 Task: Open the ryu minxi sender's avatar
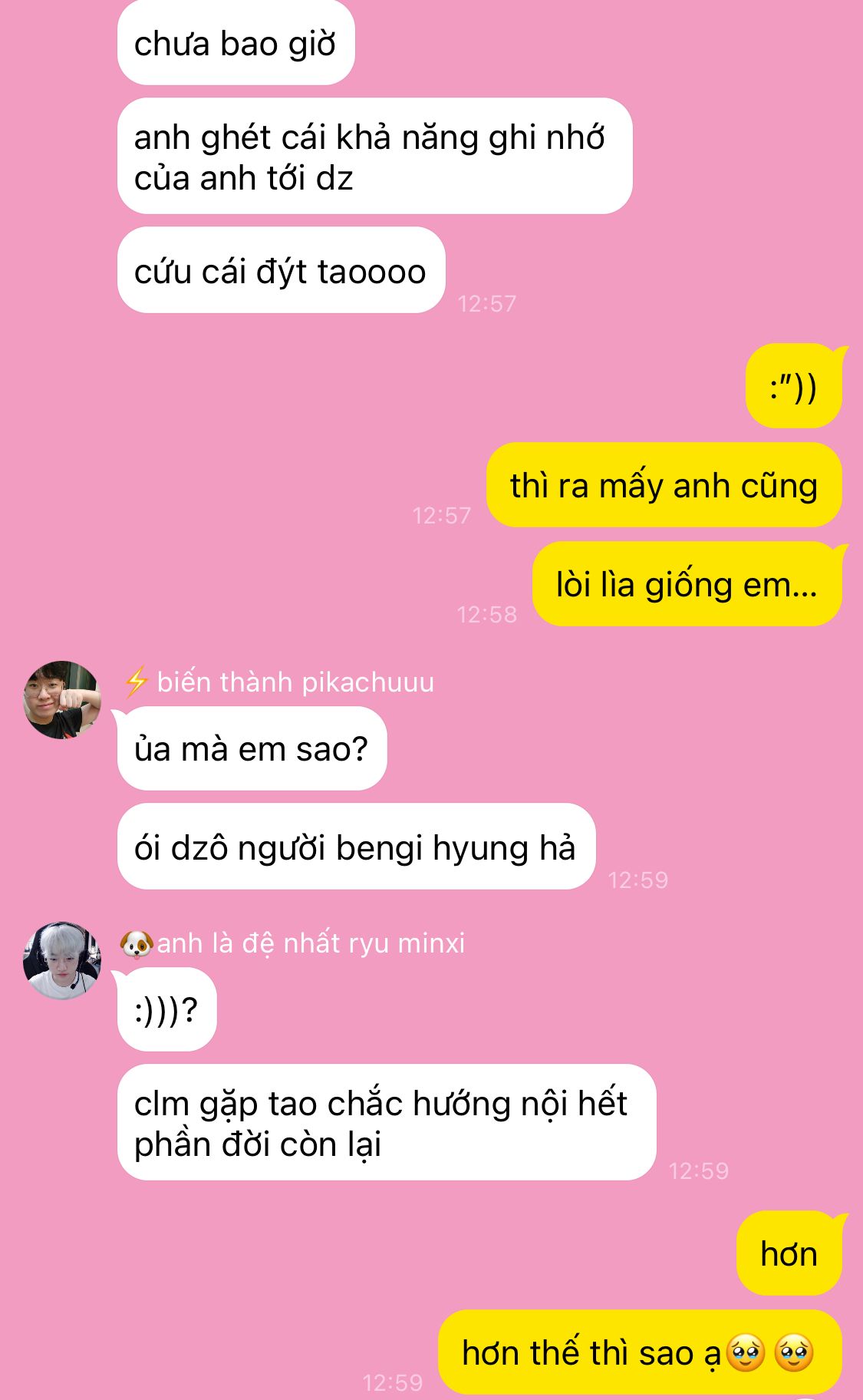pos(62,961)
